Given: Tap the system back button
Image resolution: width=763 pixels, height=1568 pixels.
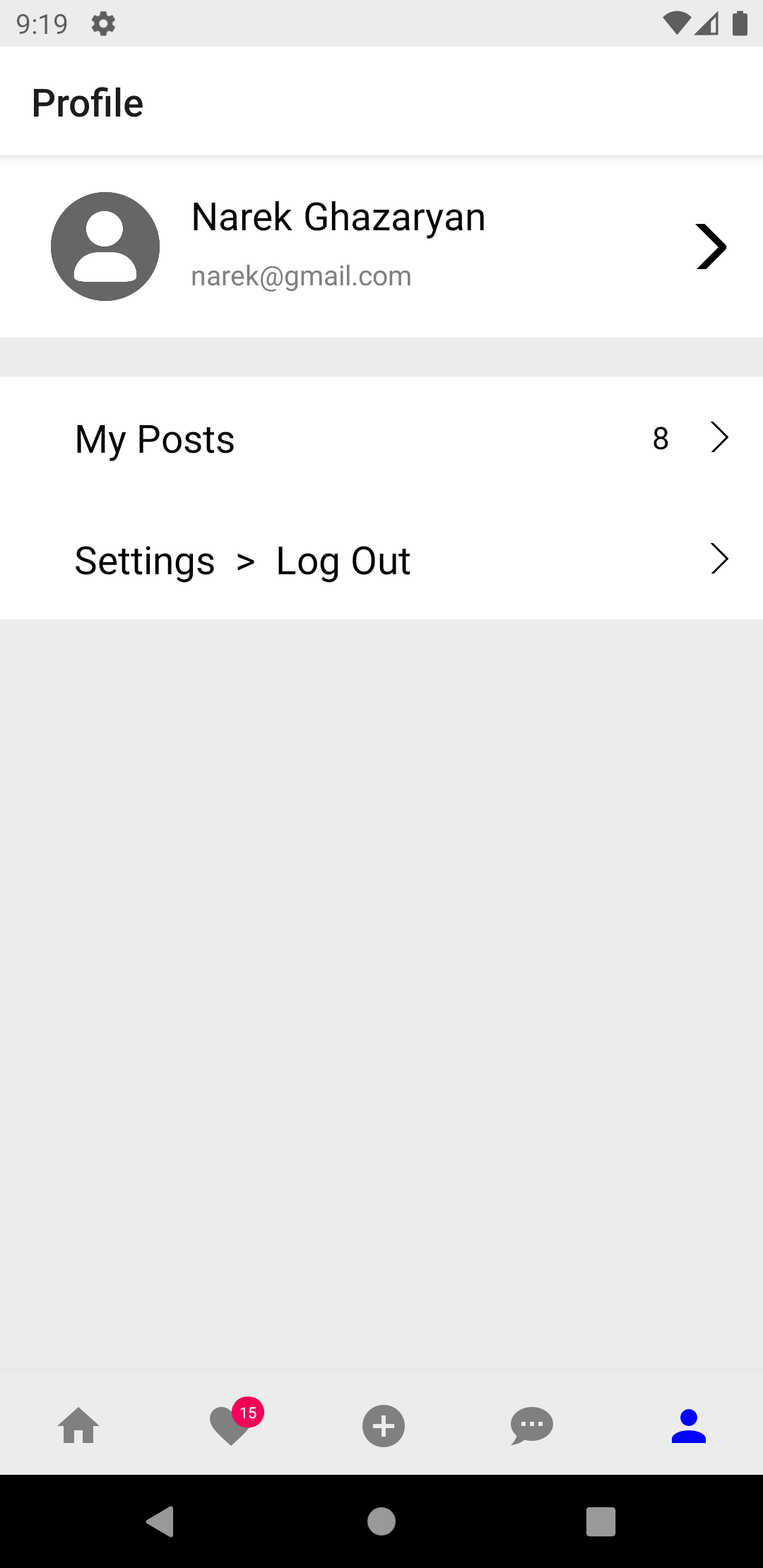Looking at the screenshot, I should coord(160,1521).
